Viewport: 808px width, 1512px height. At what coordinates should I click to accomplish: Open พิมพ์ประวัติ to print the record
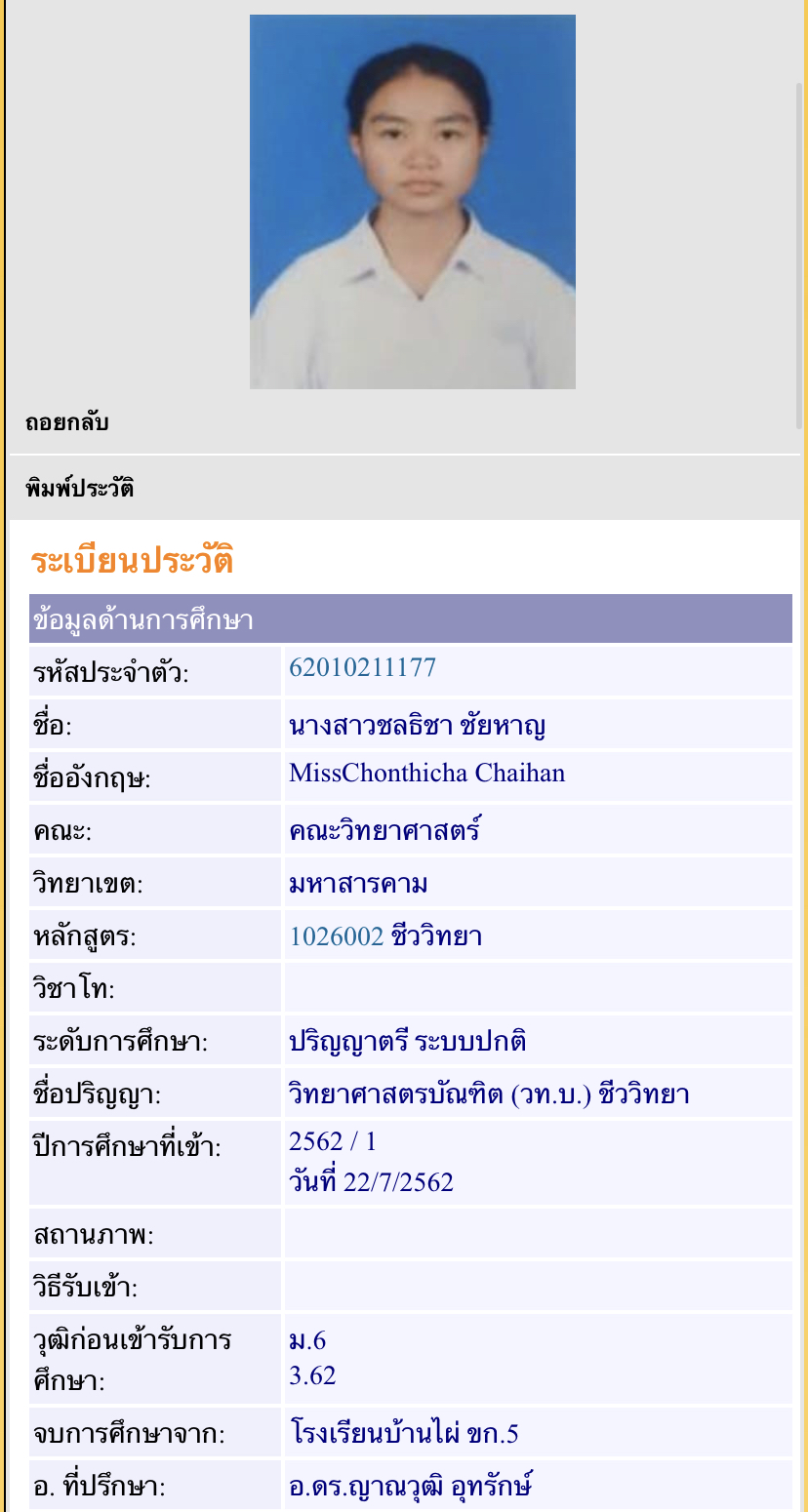80,489
